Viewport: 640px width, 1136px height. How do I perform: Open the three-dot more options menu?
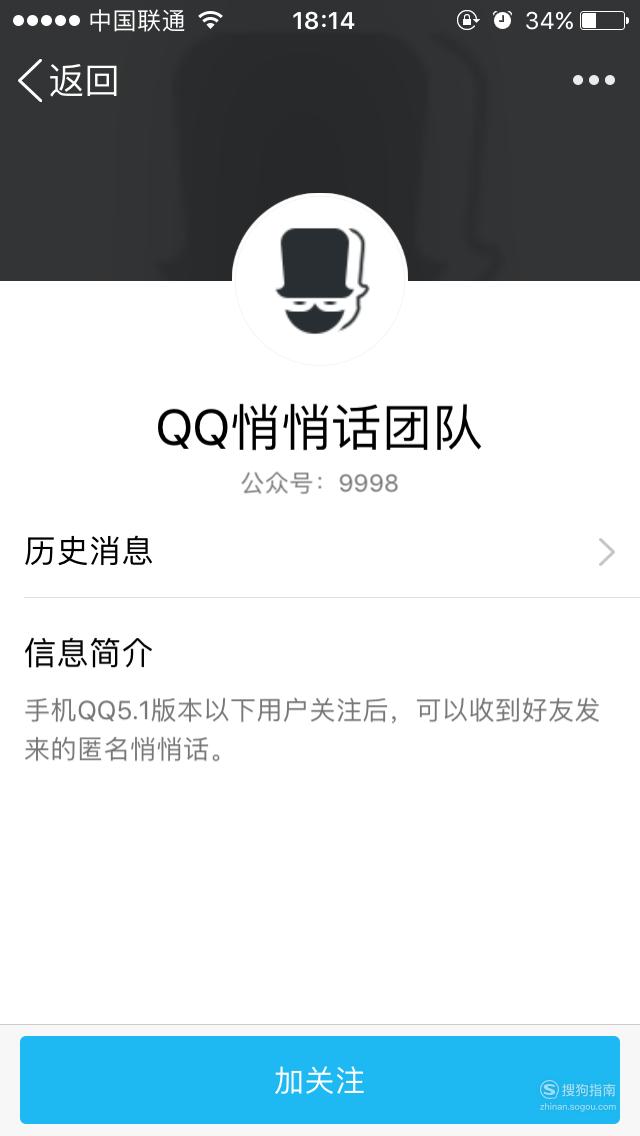tap(594, 80)
